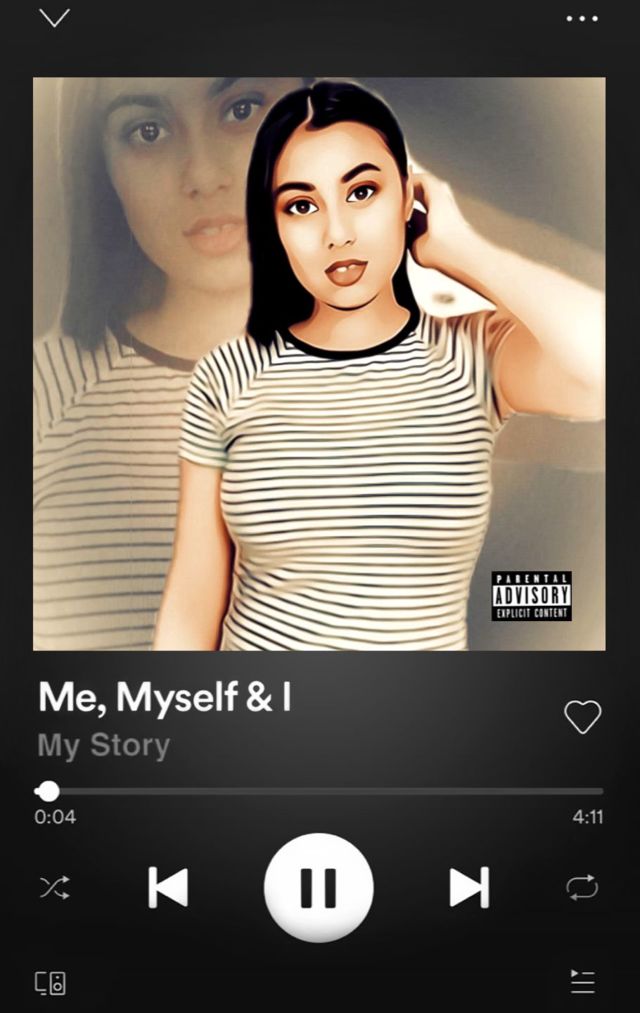
Task: Skip to the previous track
Action: click(168, 887)
